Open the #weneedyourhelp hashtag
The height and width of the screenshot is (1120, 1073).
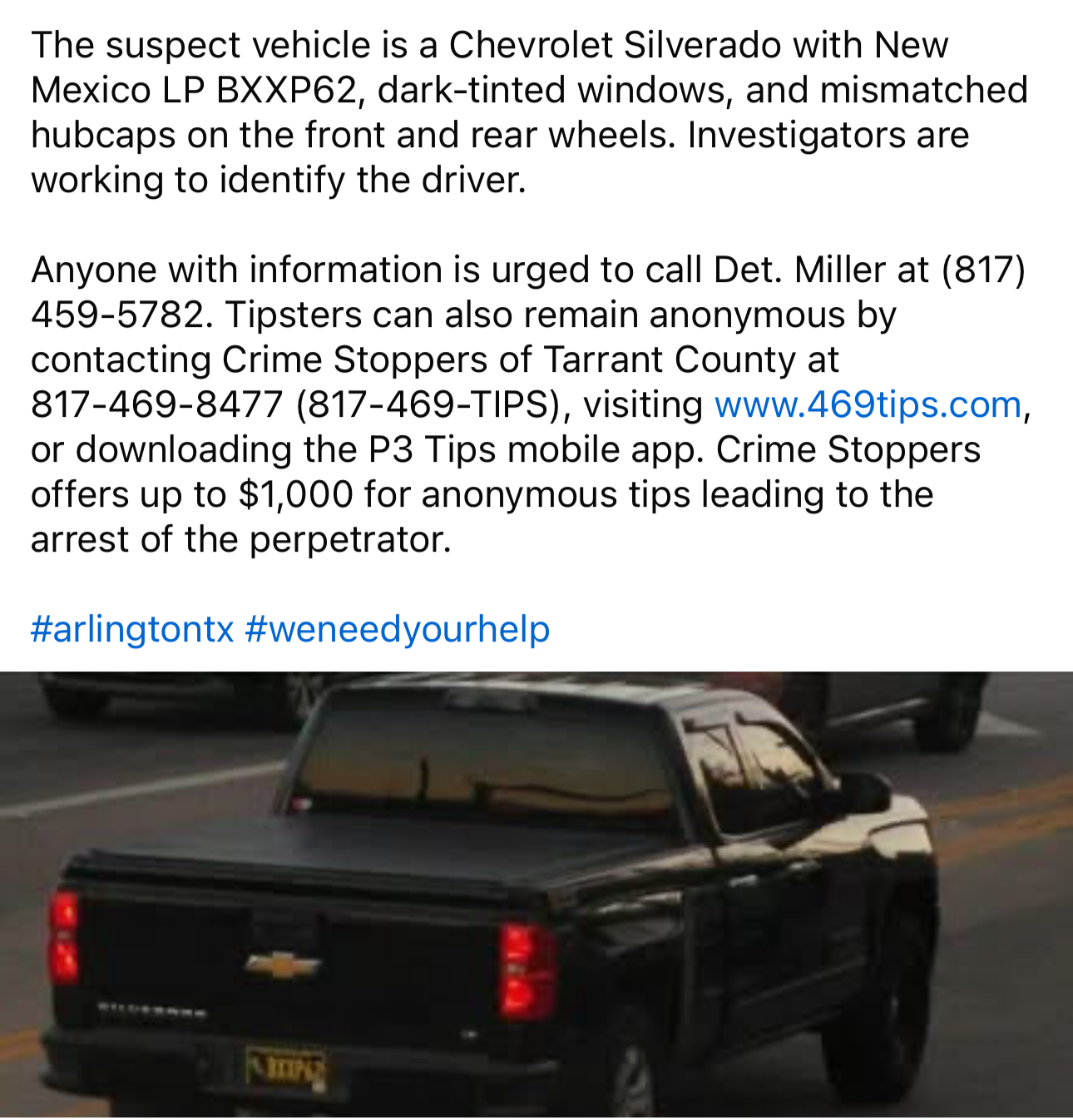point(398,629)
